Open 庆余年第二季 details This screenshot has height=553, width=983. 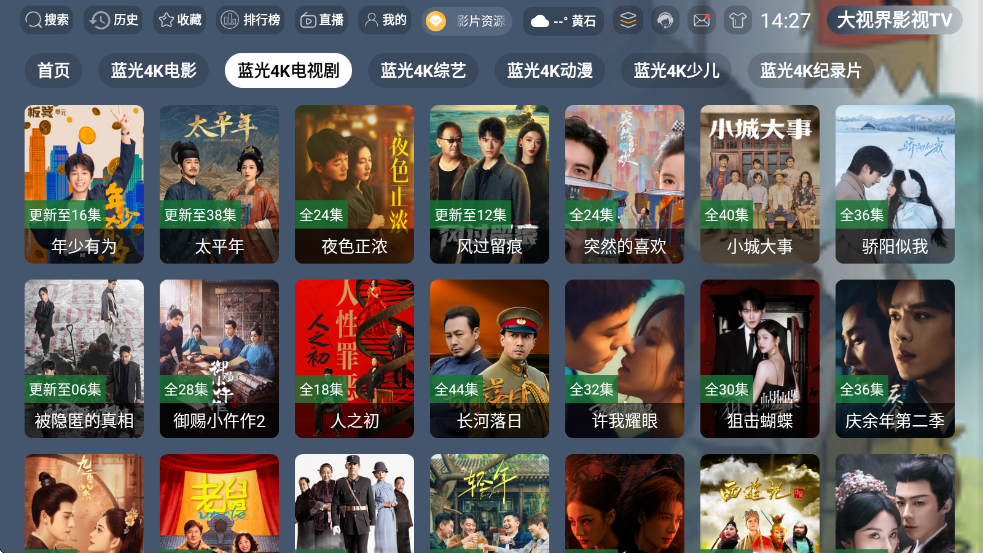[895, 358]
